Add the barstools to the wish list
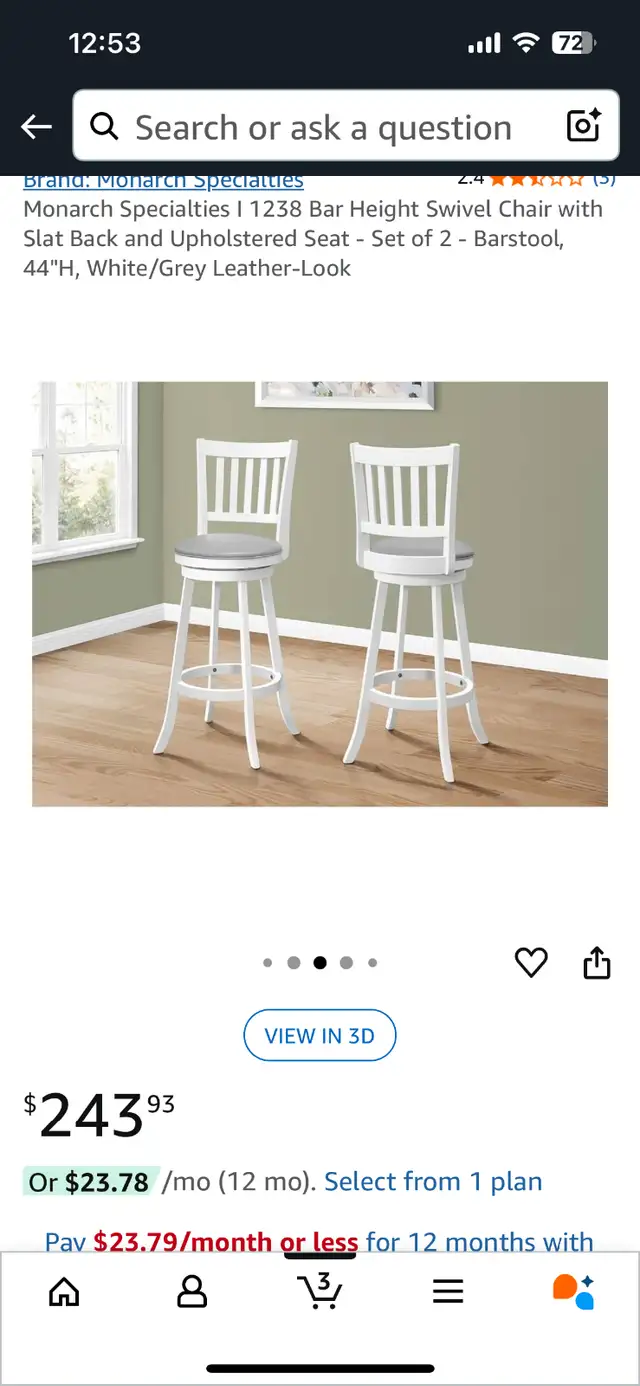The image size is (640, 1386). (531, 963)
